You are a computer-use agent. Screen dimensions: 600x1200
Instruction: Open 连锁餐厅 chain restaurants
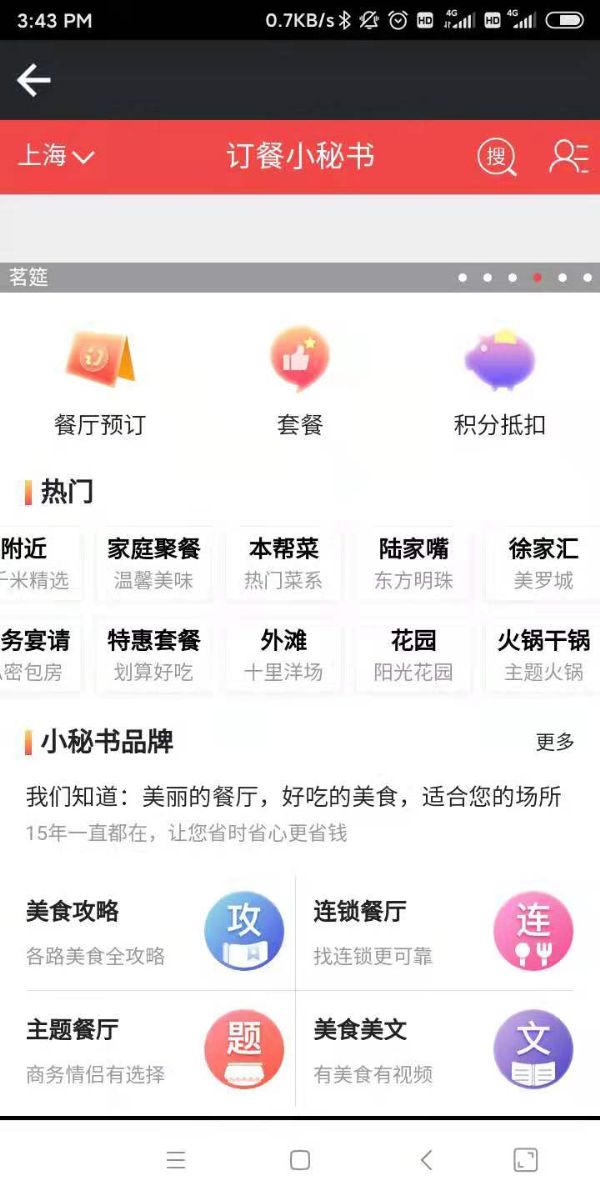pyautogui.click(x=440, y=931)
